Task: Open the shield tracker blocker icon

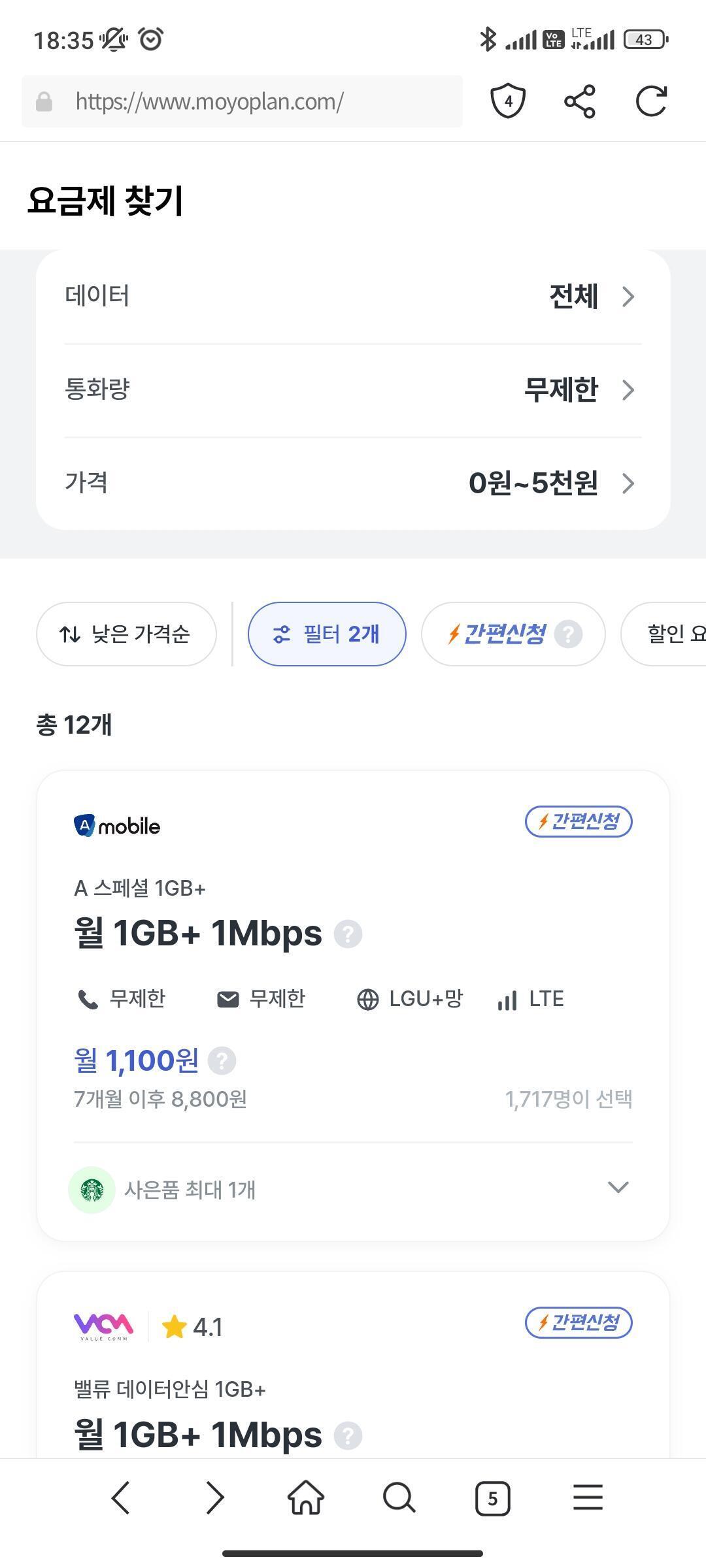Action: pyautogui.click(x=508, y=101)
